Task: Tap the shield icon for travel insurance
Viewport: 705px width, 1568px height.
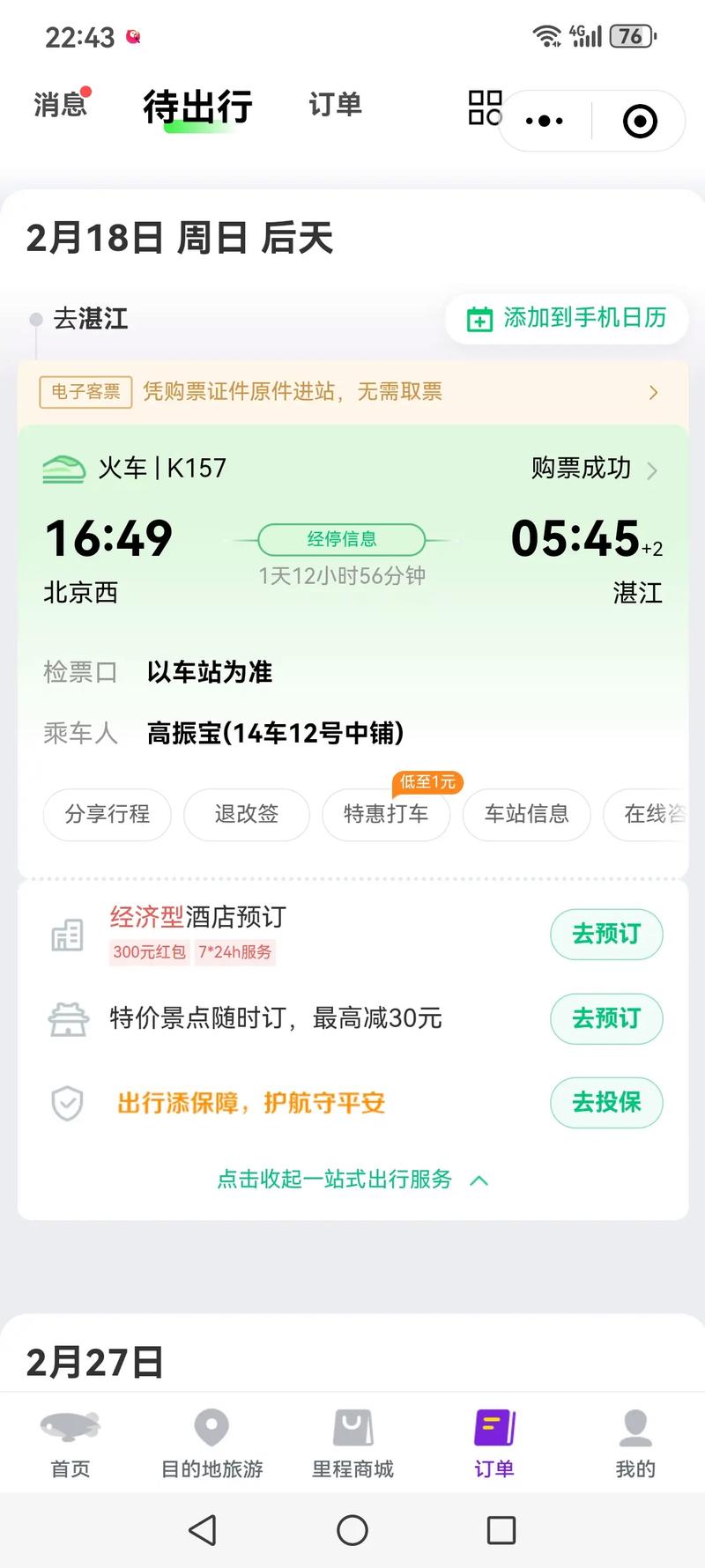Action: click(x=68, y=1103)
